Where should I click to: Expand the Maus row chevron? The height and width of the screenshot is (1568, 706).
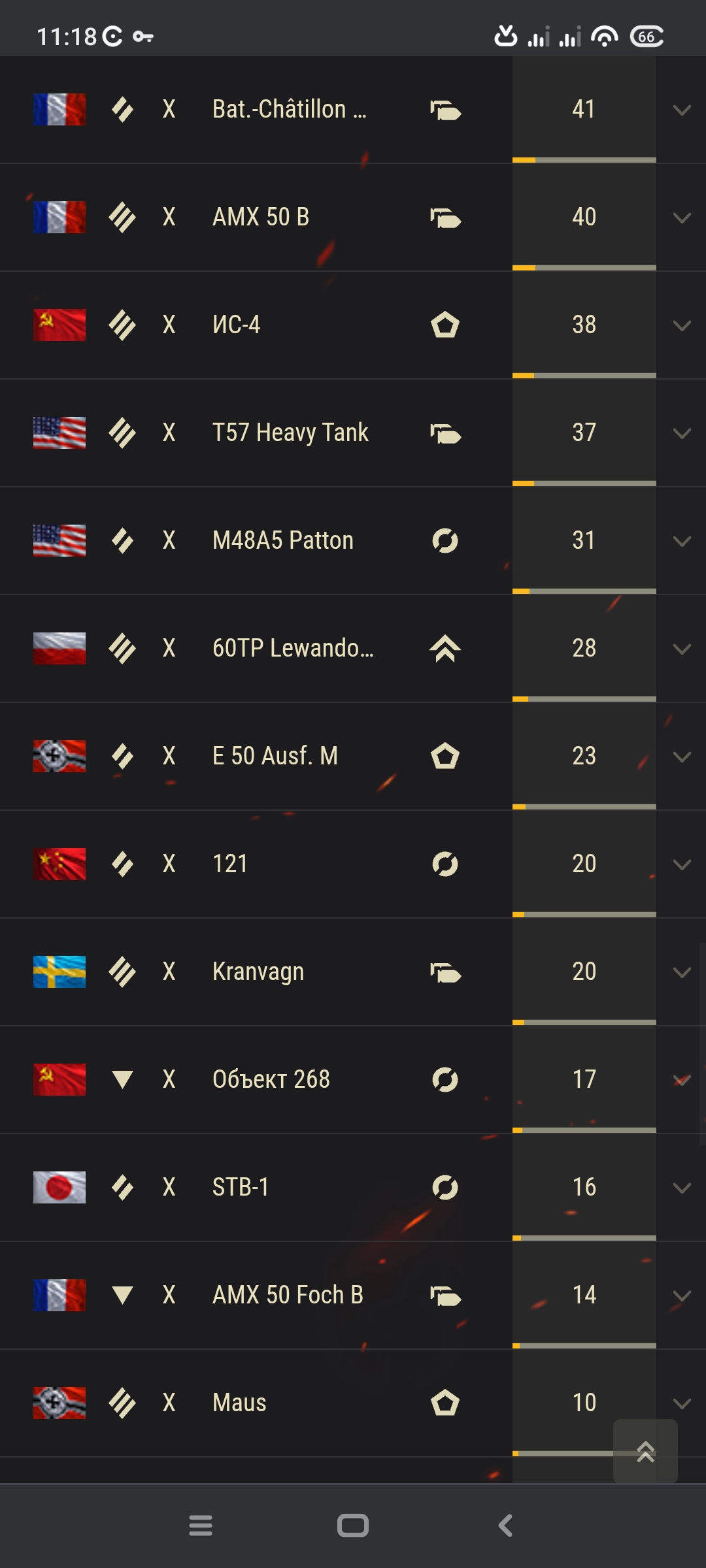coord(682,1403)
